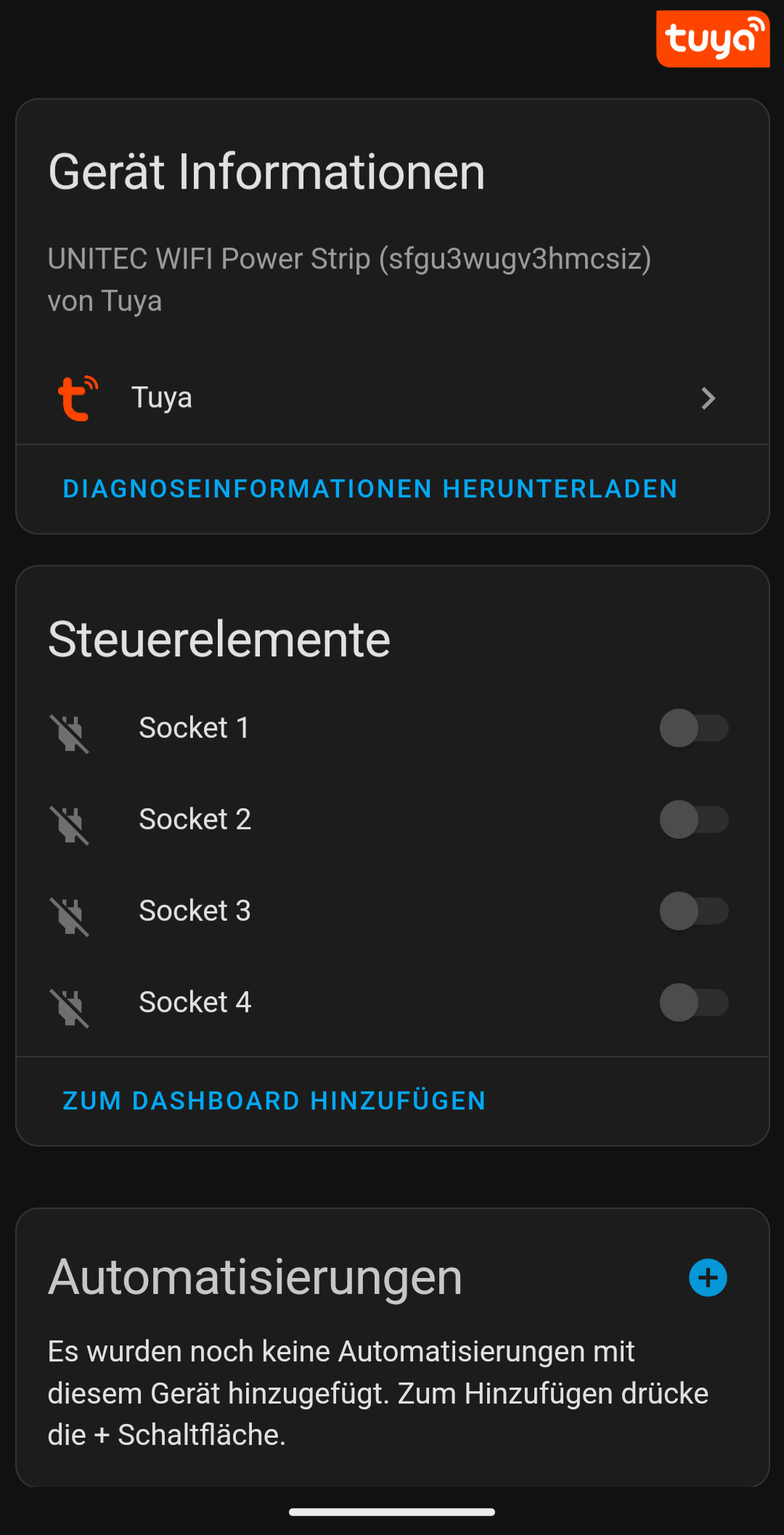This screenshot has width=784, height=1535.
Task: Enable the Socket 3 toggle
Action: (694, 911)
